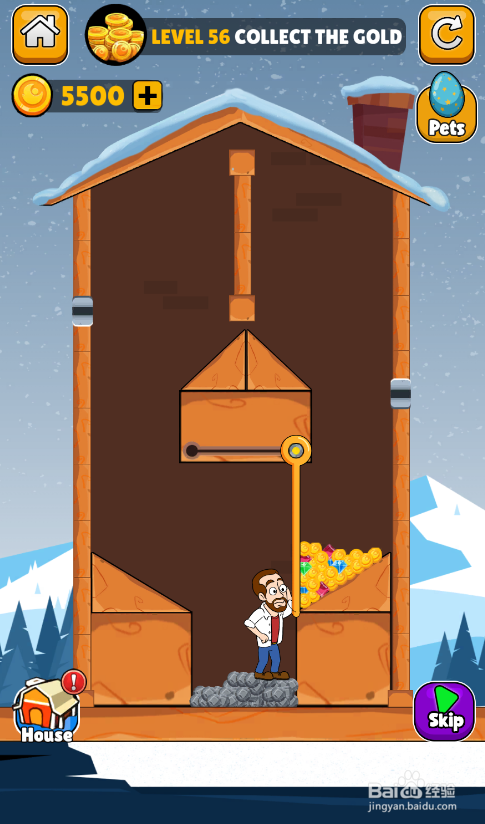Restart the level with the retry icon

(447, 35)
